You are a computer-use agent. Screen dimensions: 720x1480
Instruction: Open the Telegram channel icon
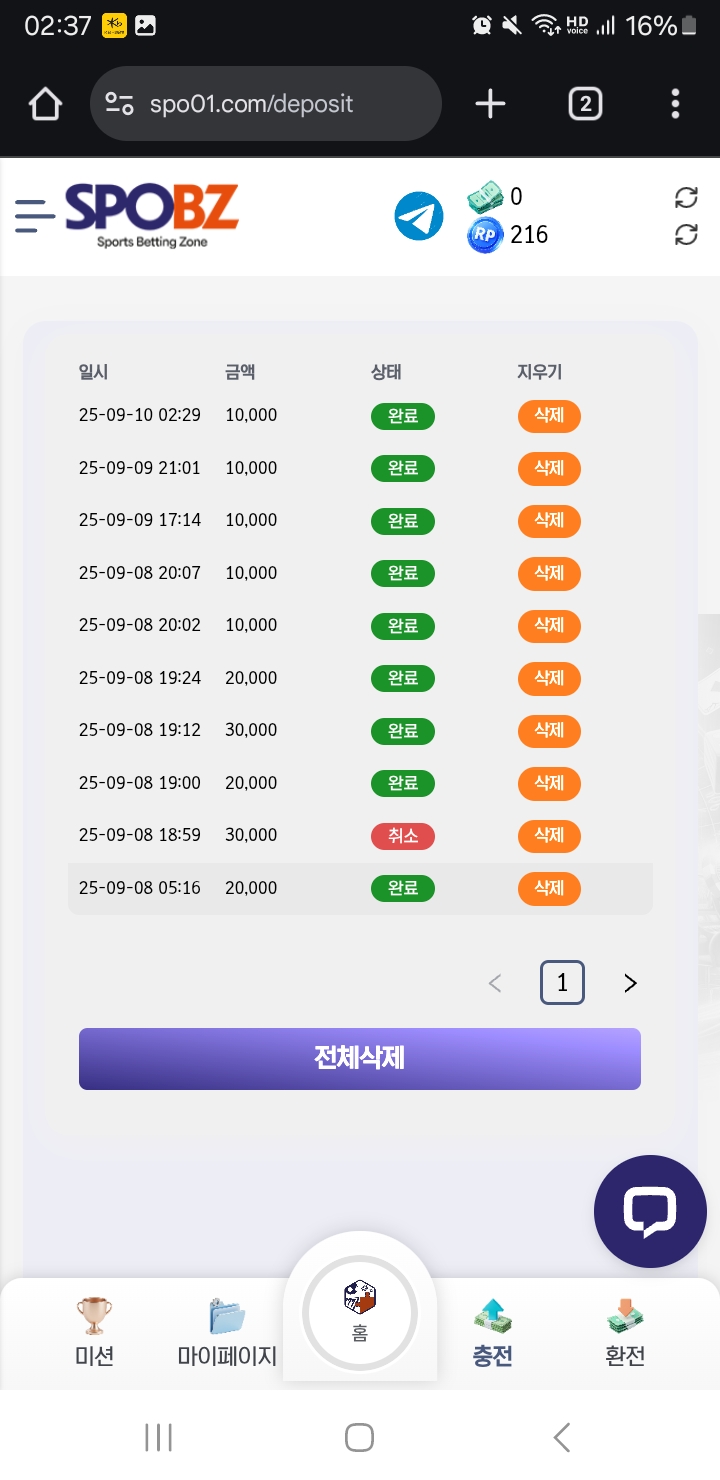tap(419, 216)
